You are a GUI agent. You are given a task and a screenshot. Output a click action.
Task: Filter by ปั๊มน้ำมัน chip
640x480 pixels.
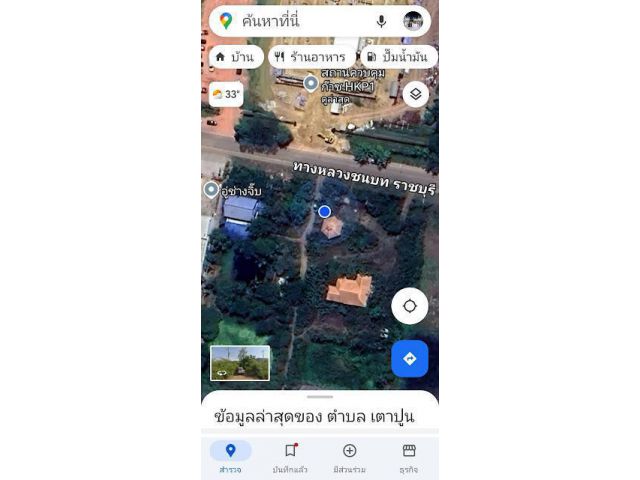coord(398,57)
